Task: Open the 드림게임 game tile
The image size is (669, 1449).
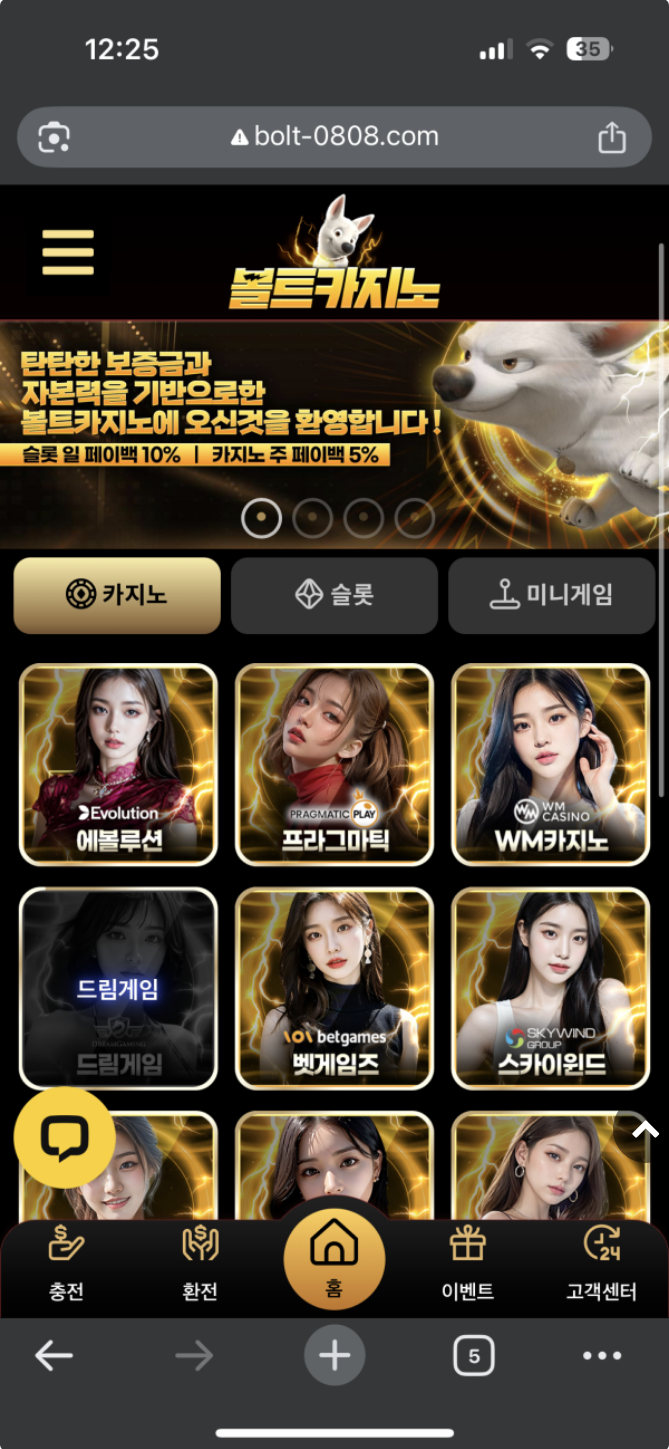Action: [x=118, y=989]
